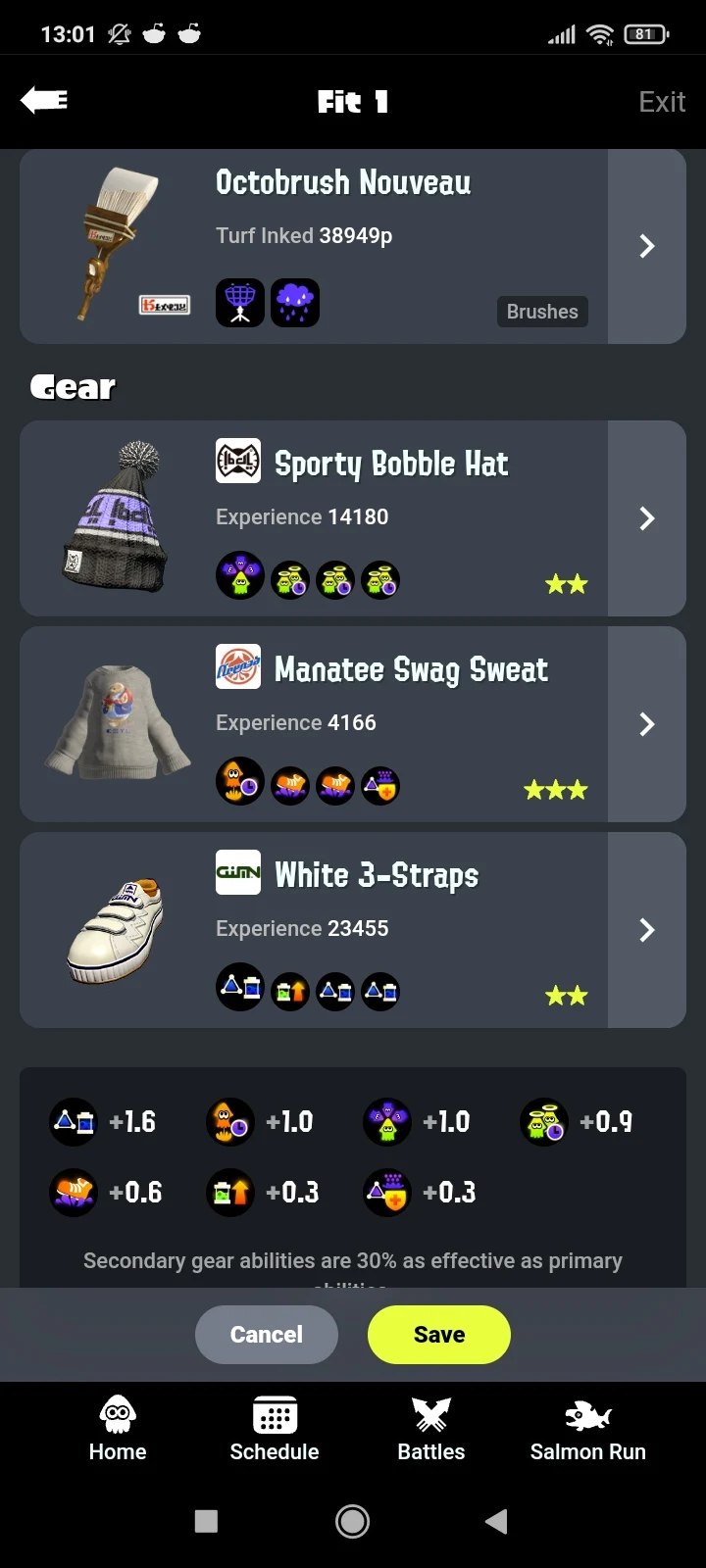
Task: Select the Squid Beakon sub weapon icon
Action: point(240,302)
